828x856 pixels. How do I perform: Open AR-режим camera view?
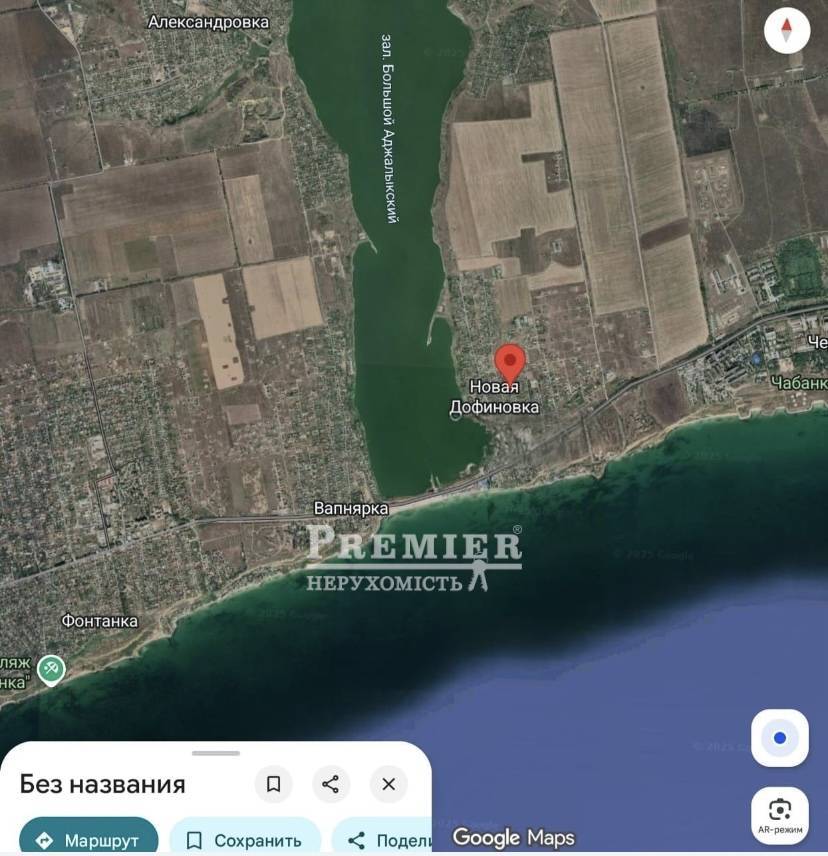click(779, 814)
